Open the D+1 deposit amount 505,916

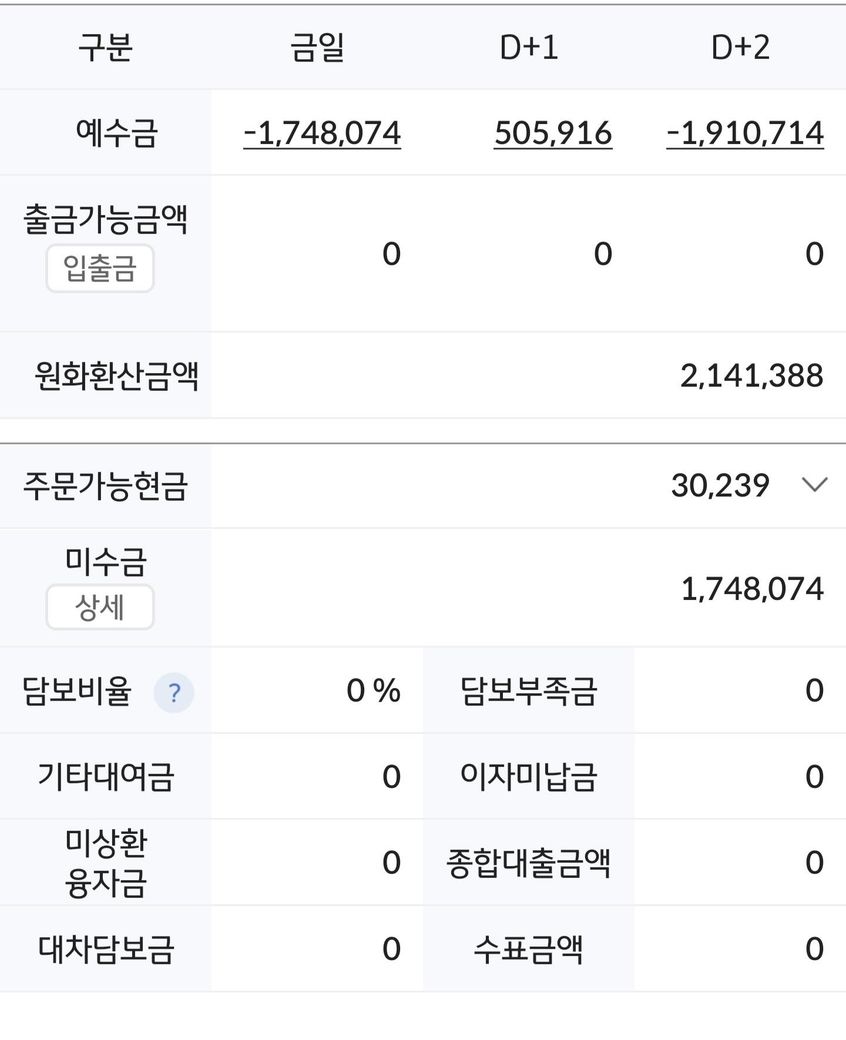pyautogui.click(x=553, y=133)
